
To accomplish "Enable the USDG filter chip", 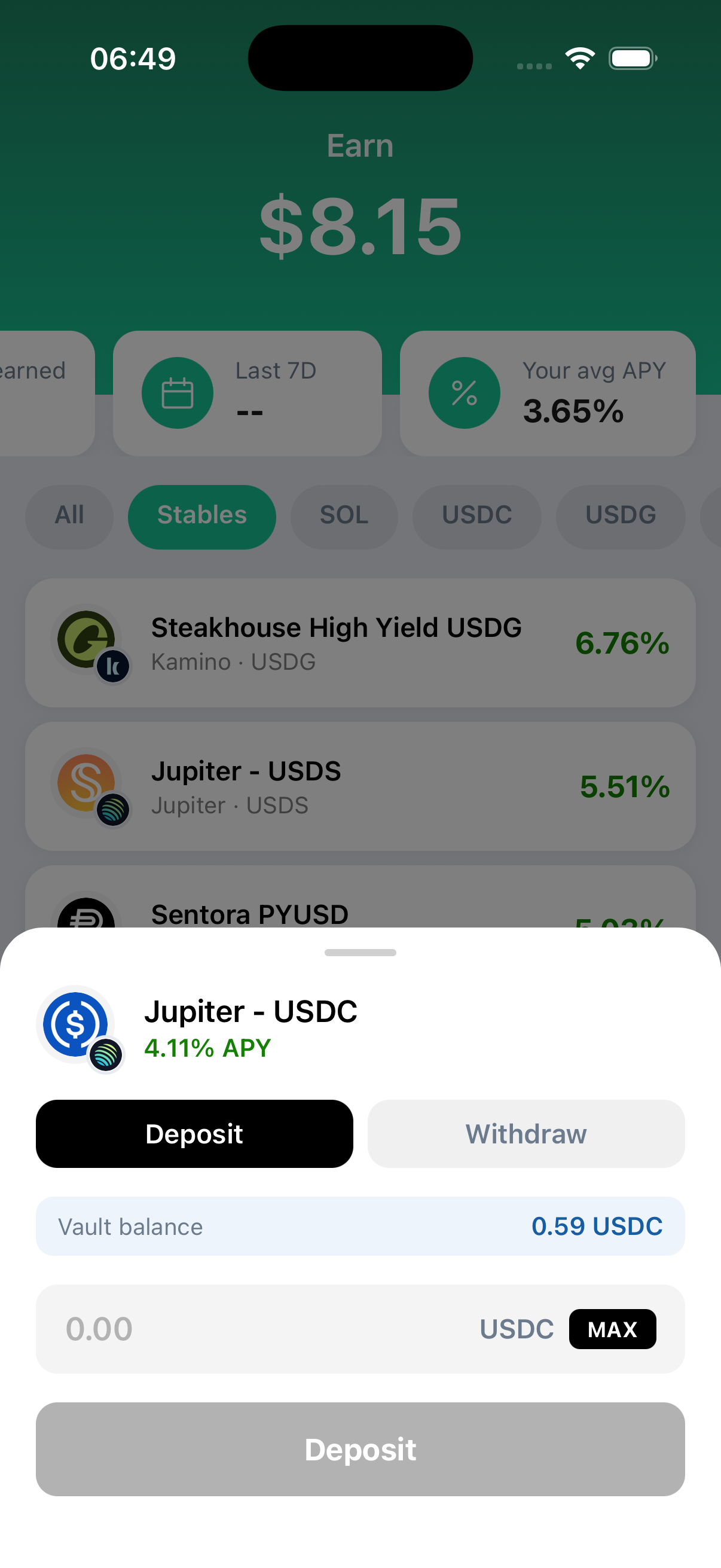I will (x=620, y=516).
